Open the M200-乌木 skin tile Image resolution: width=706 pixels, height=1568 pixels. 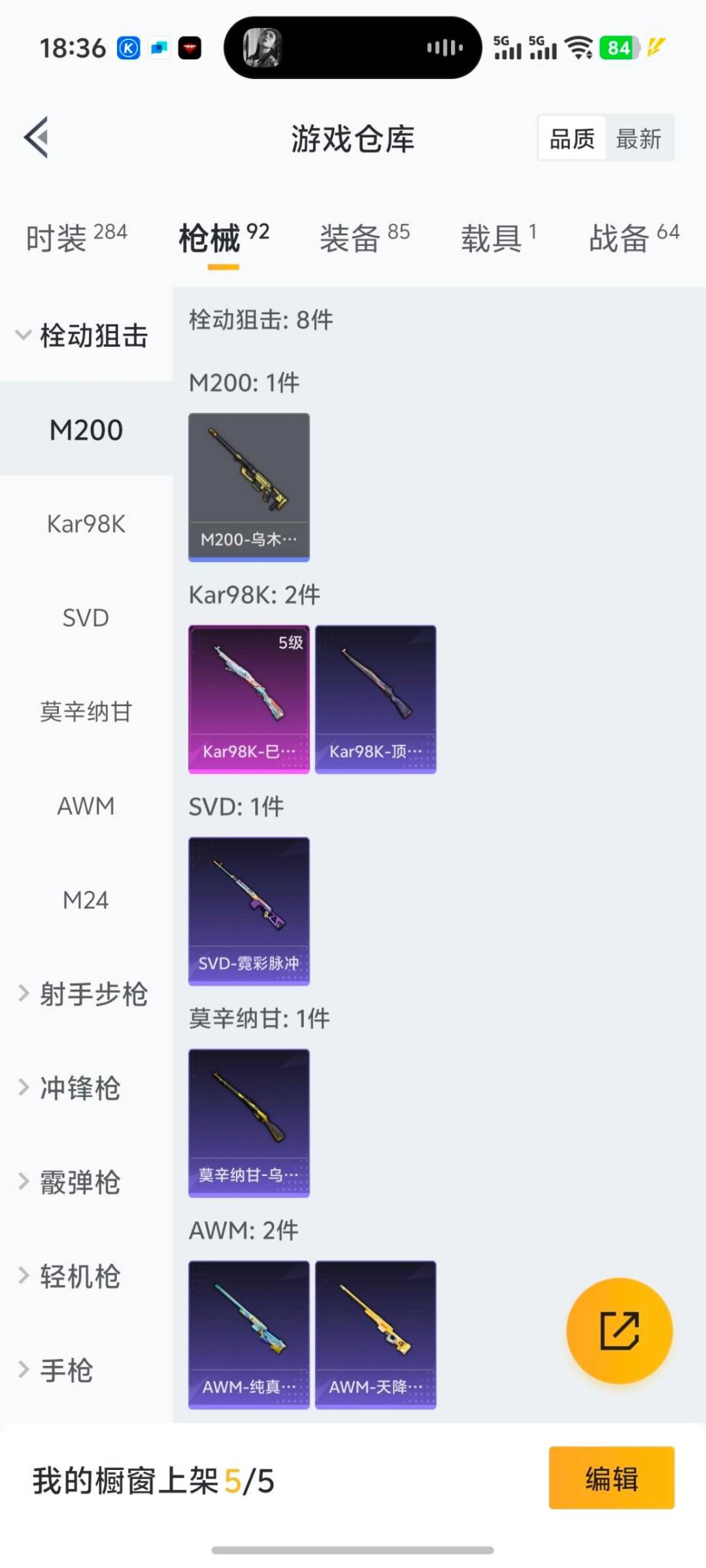click(x=249, y=487)
